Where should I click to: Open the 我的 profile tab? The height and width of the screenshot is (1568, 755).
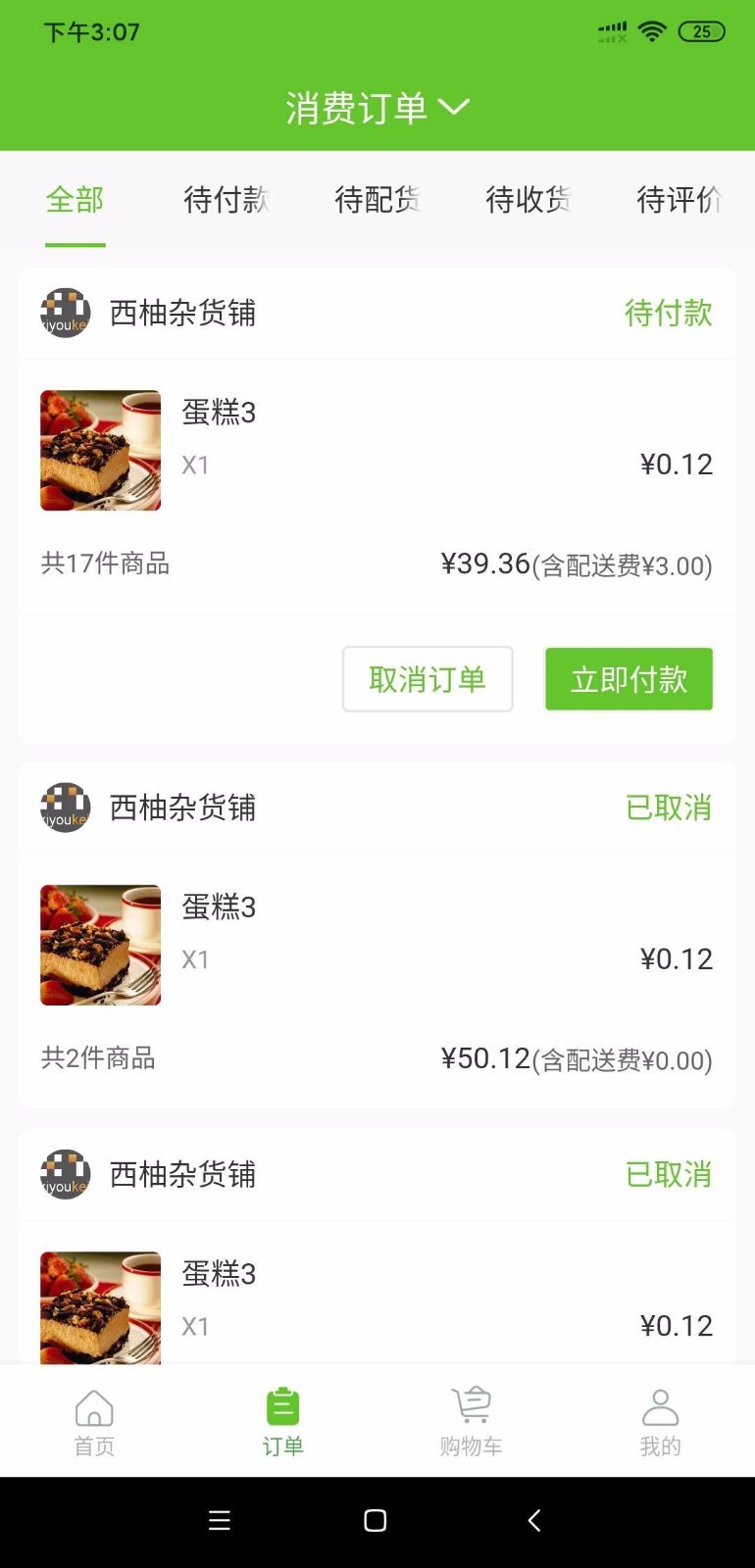click(x=660, y=1423)
